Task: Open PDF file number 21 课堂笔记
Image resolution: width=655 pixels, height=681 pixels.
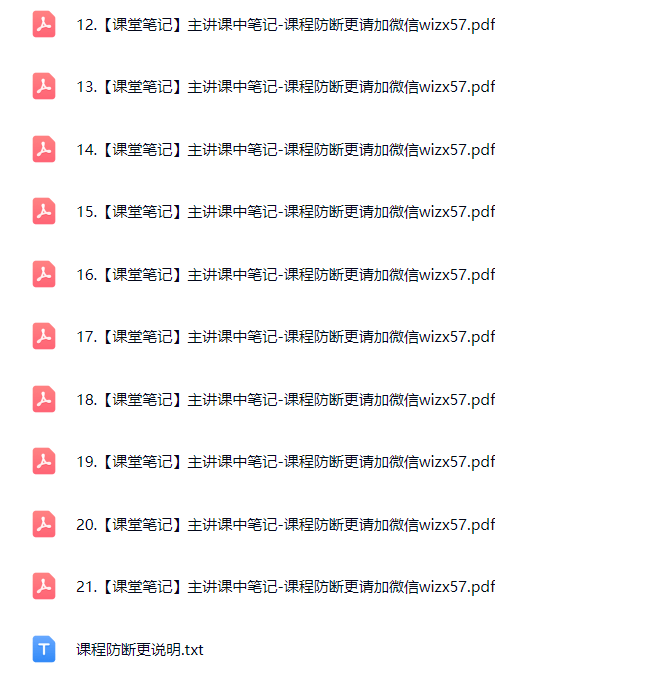Action: [x=285, y=587]
